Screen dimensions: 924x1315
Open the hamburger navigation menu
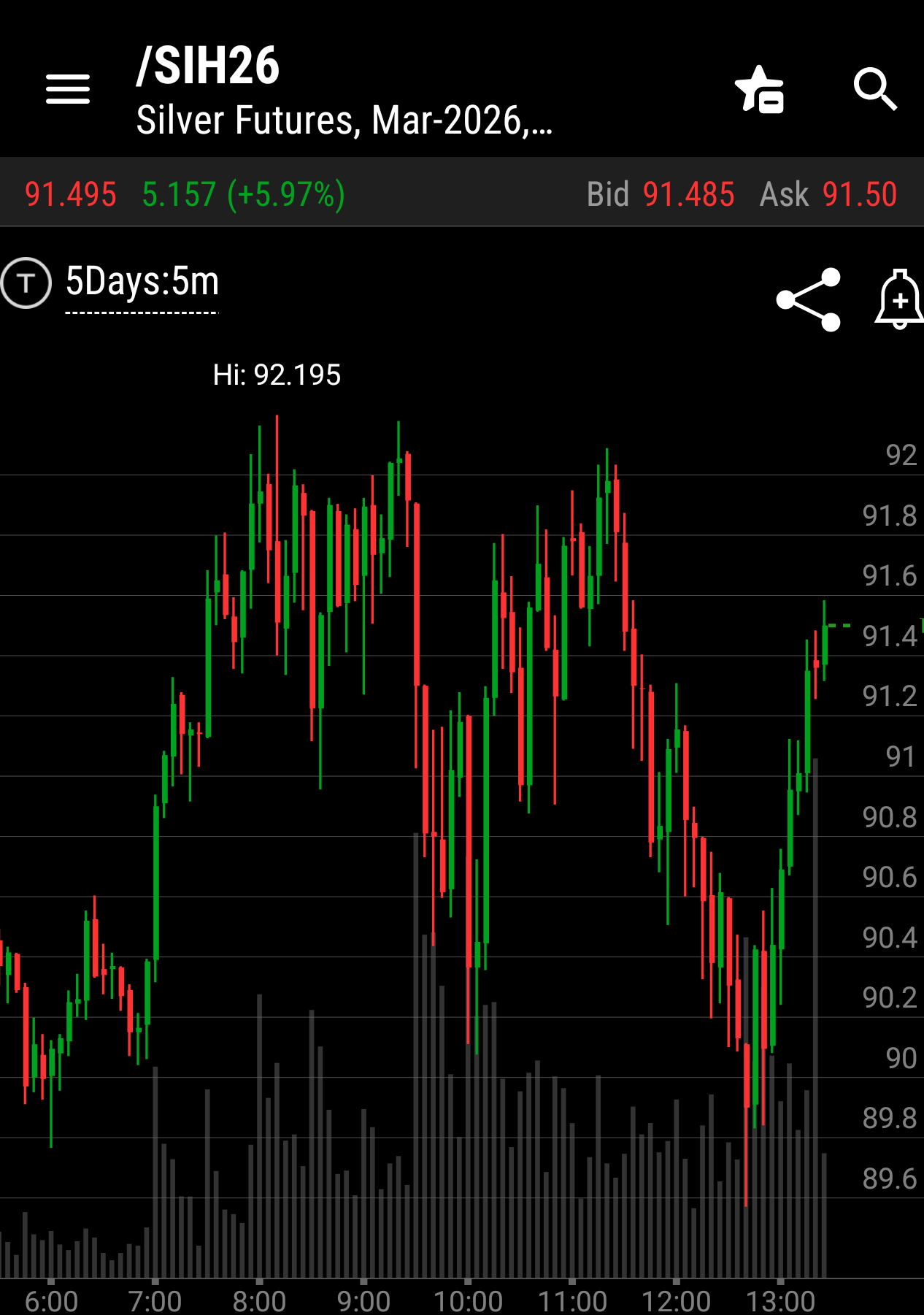point(68,89)
